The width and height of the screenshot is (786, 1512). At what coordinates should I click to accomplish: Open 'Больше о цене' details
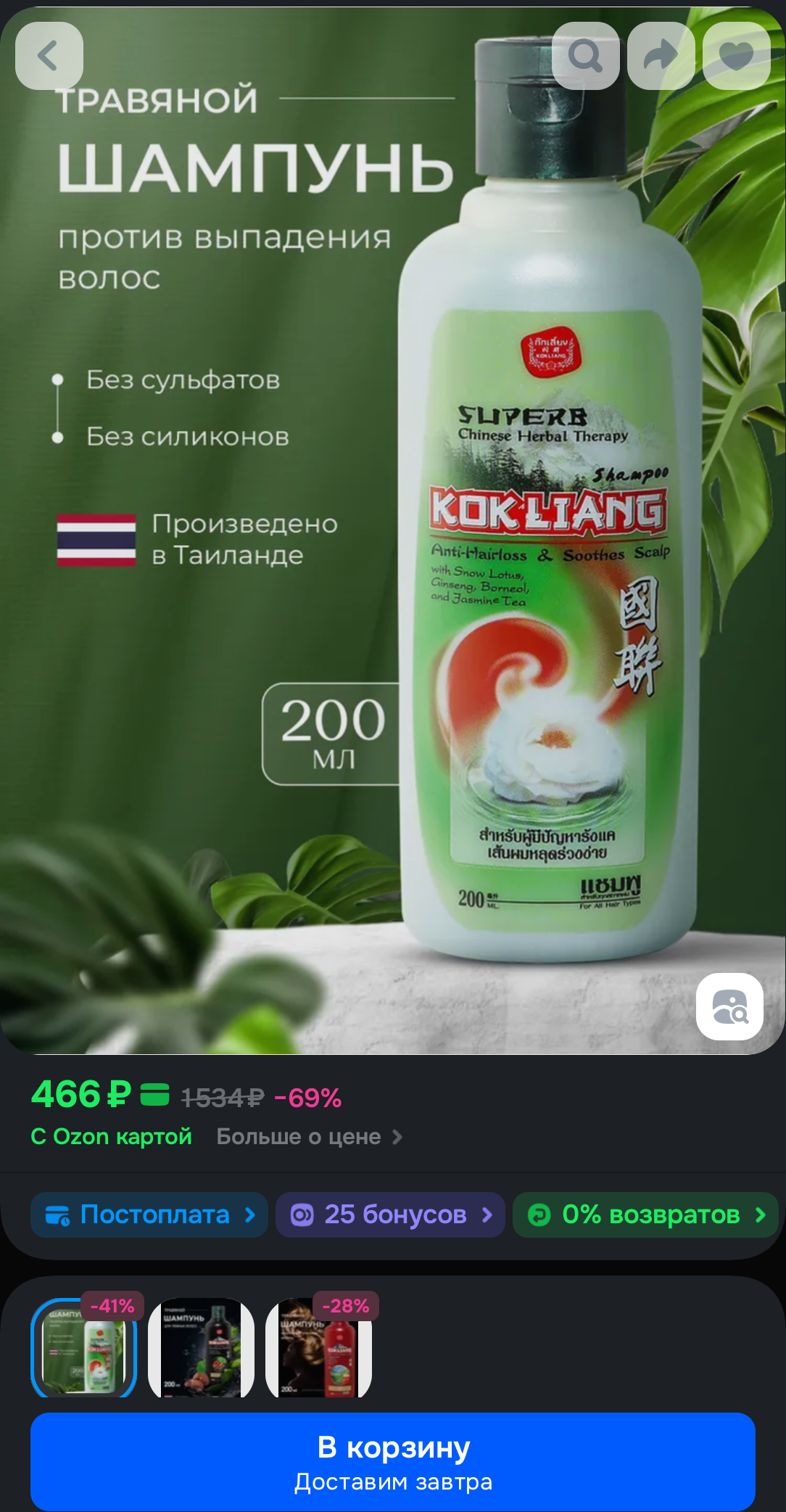click(309, 1137)
